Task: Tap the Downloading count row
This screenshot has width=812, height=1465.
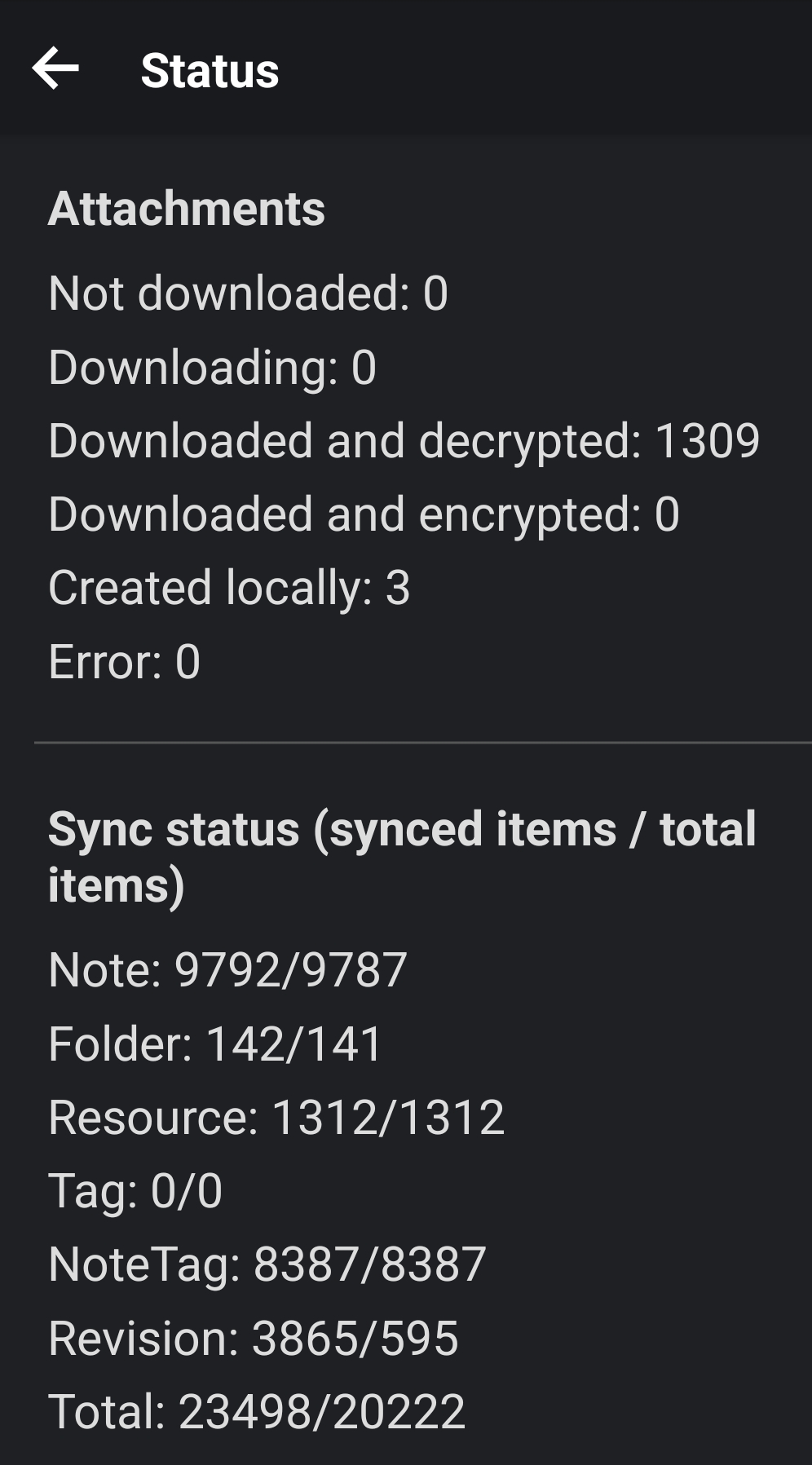Action: pos(212,368)
